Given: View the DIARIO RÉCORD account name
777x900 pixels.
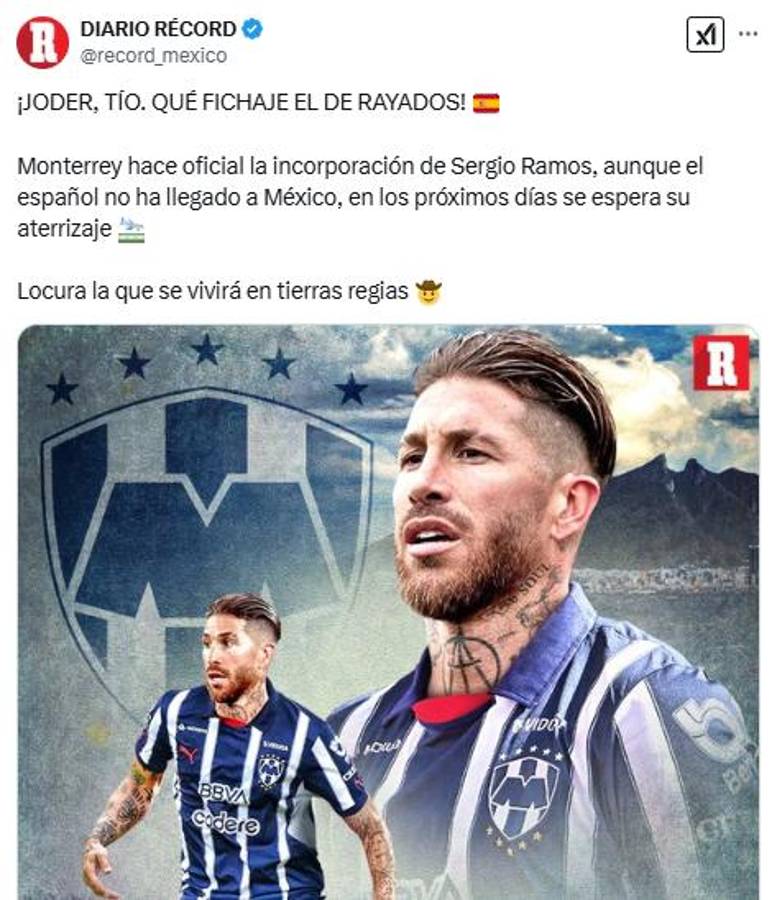Looking at the screenshot, I should (x=158, y=29).
